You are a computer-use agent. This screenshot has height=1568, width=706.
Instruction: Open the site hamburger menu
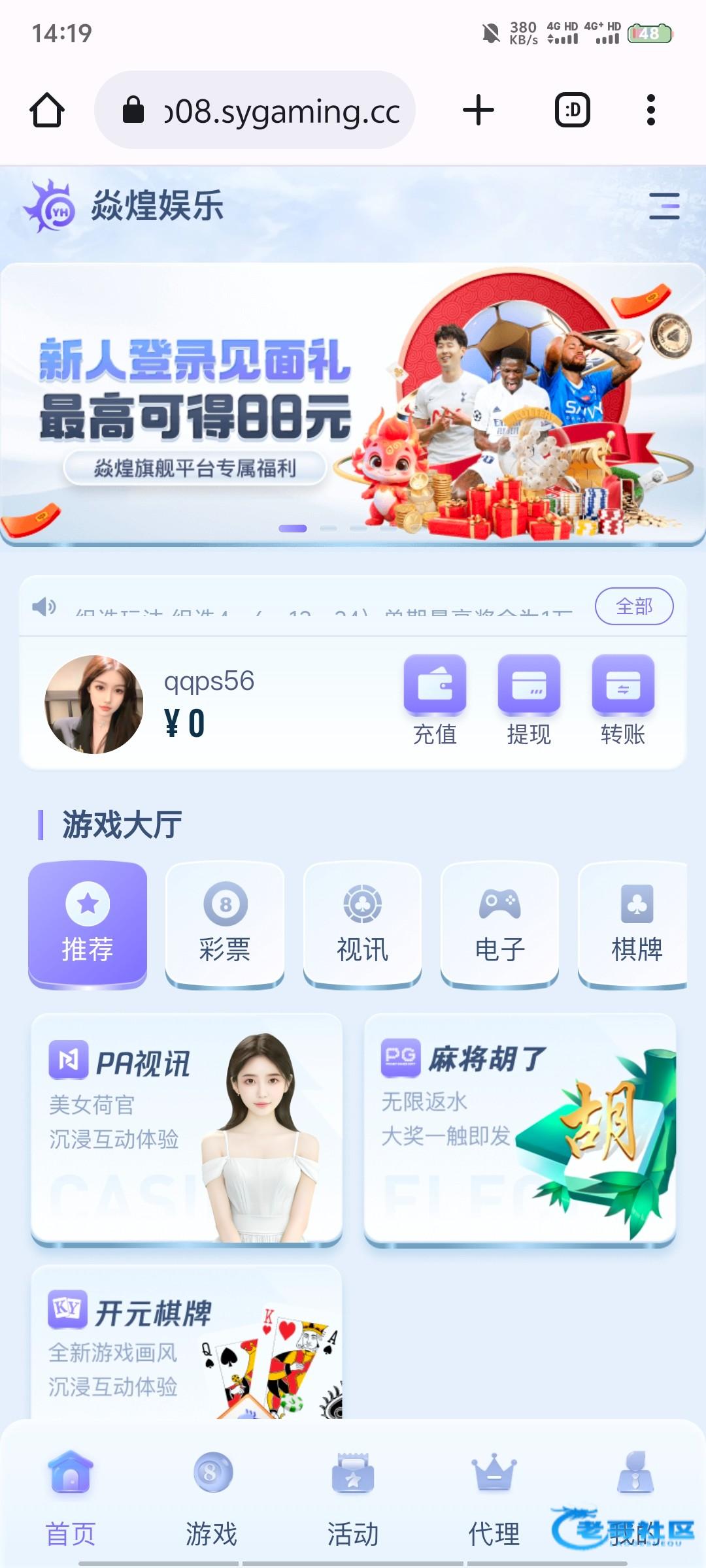coord(664,206)
